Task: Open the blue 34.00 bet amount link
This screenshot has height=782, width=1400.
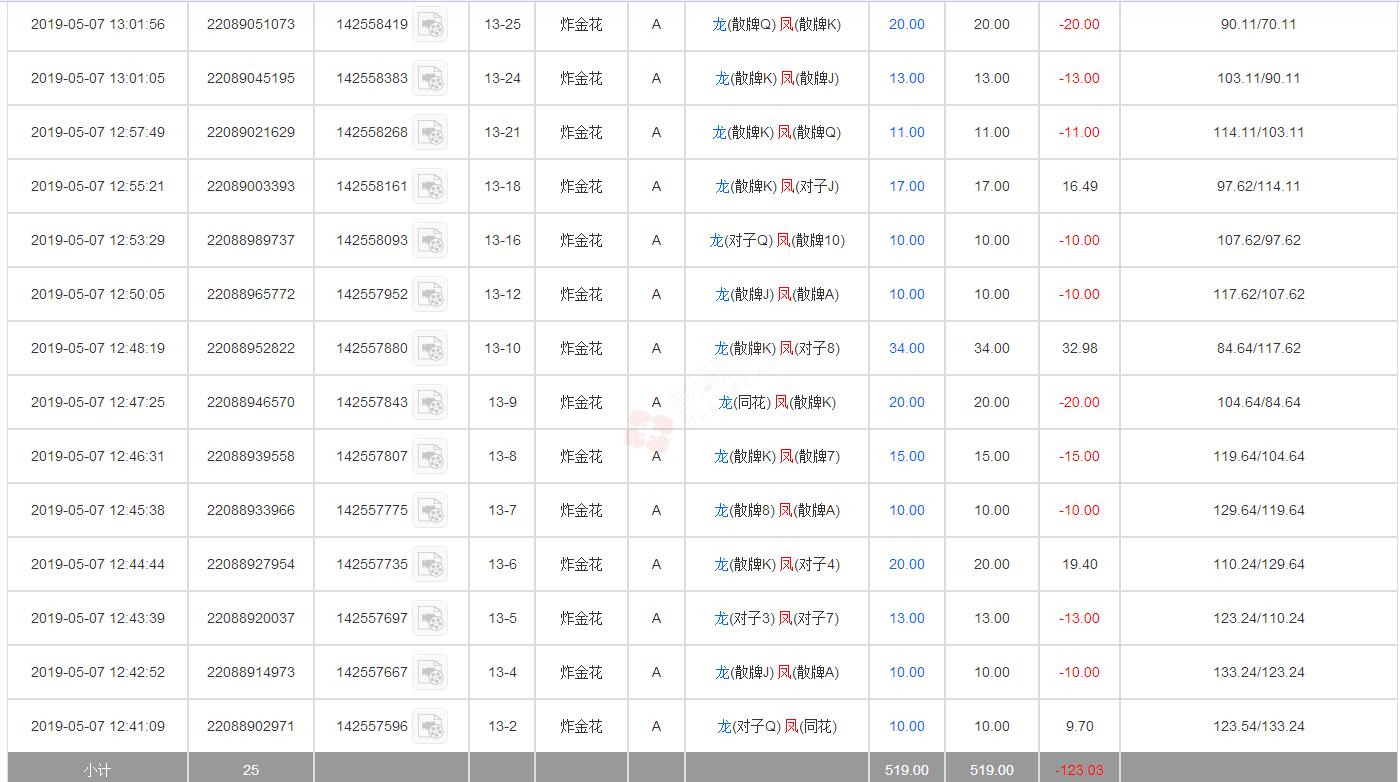Action: tap(906, 348)
